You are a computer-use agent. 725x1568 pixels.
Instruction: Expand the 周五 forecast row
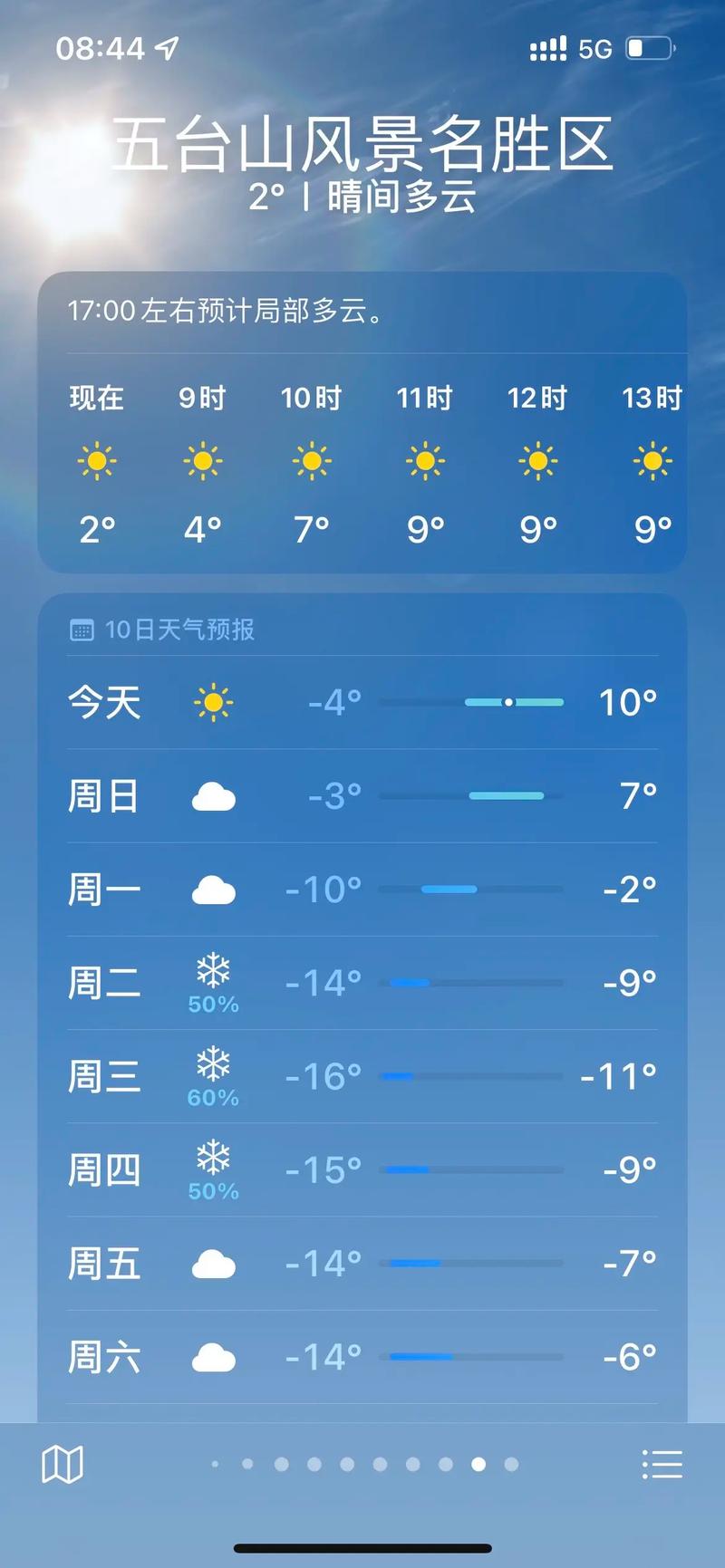coord(362,1261)
